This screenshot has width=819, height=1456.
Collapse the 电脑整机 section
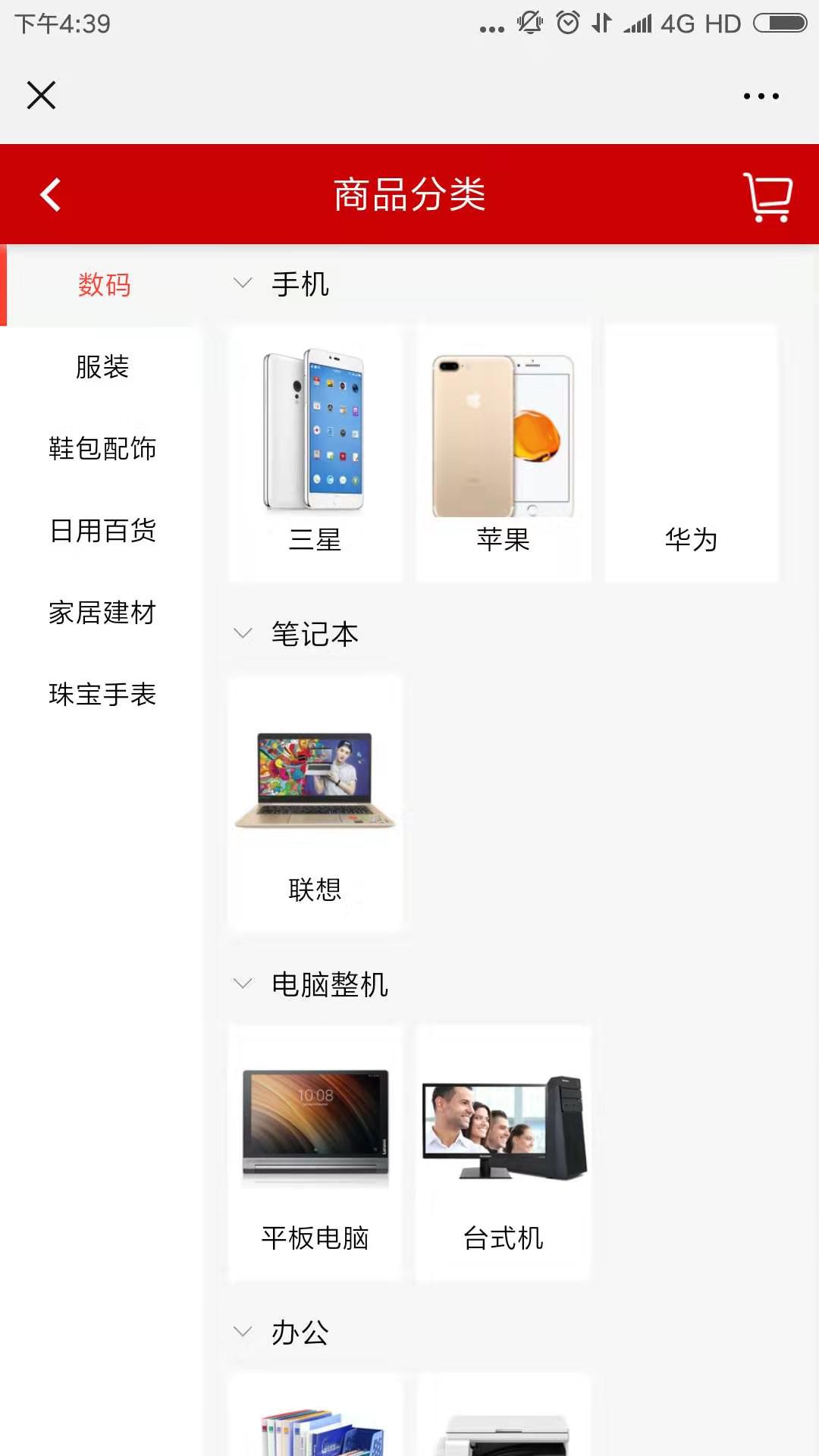pos(243,984)
